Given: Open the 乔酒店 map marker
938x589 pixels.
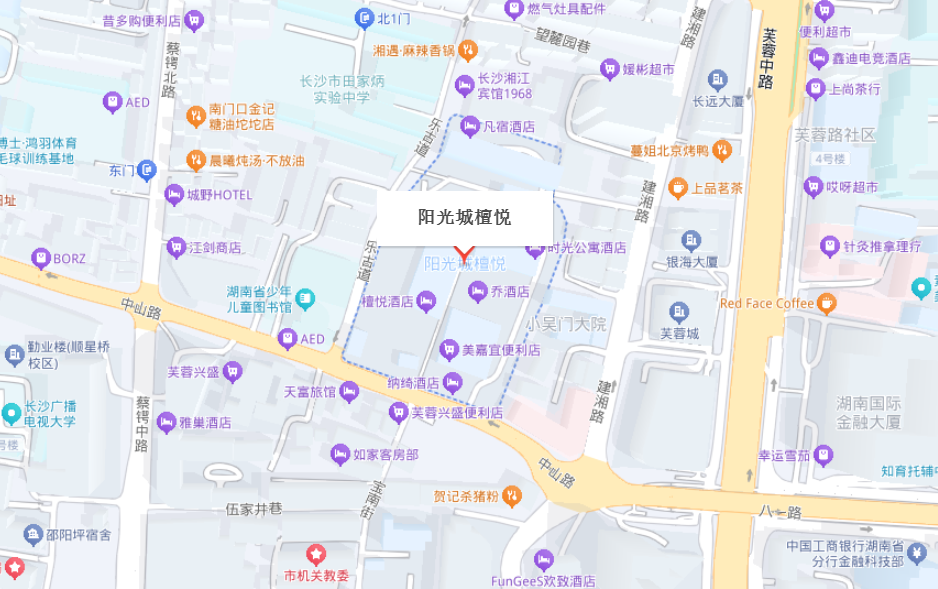Looking at the screenshot, I should click(477, 291).
